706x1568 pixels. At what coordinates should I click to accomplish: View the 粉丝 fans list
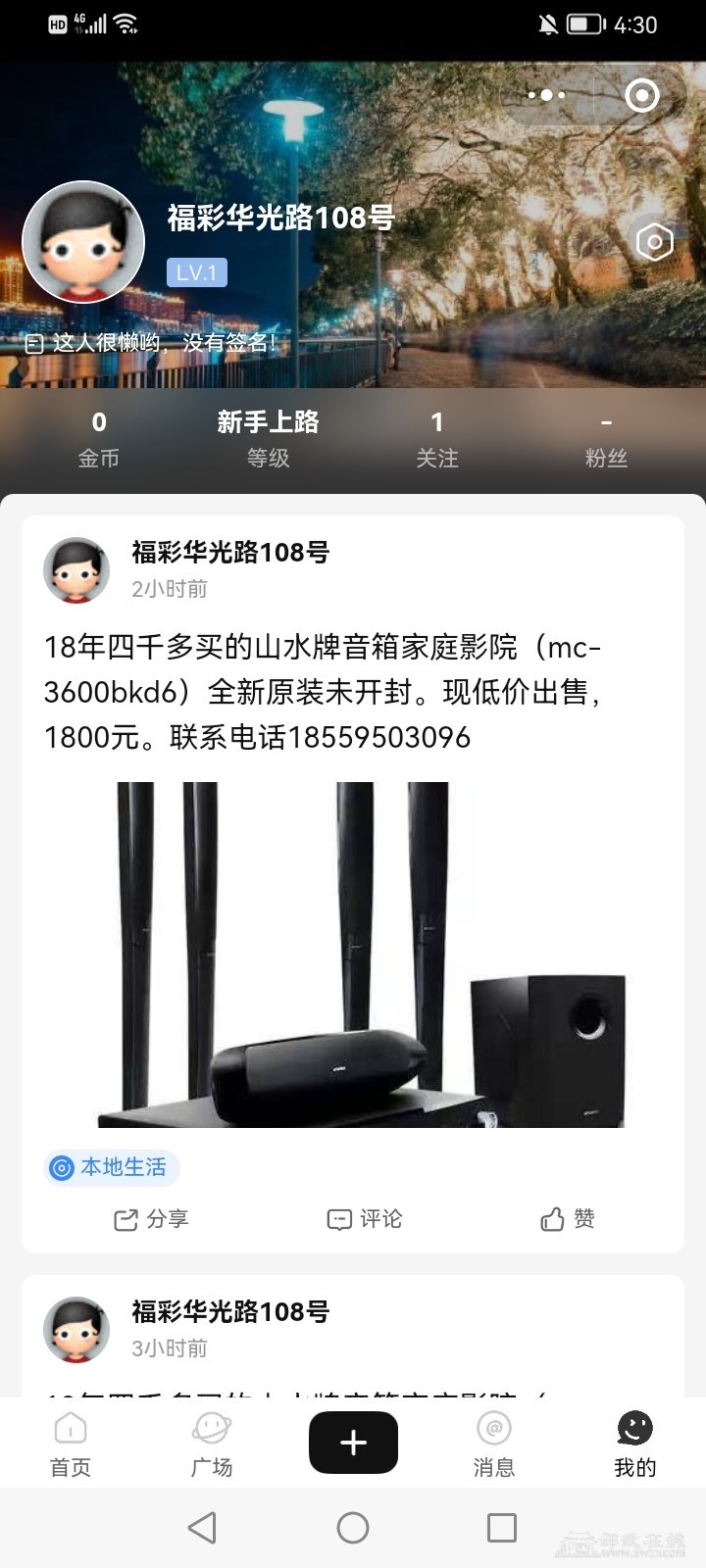click(x=605, y=438)
